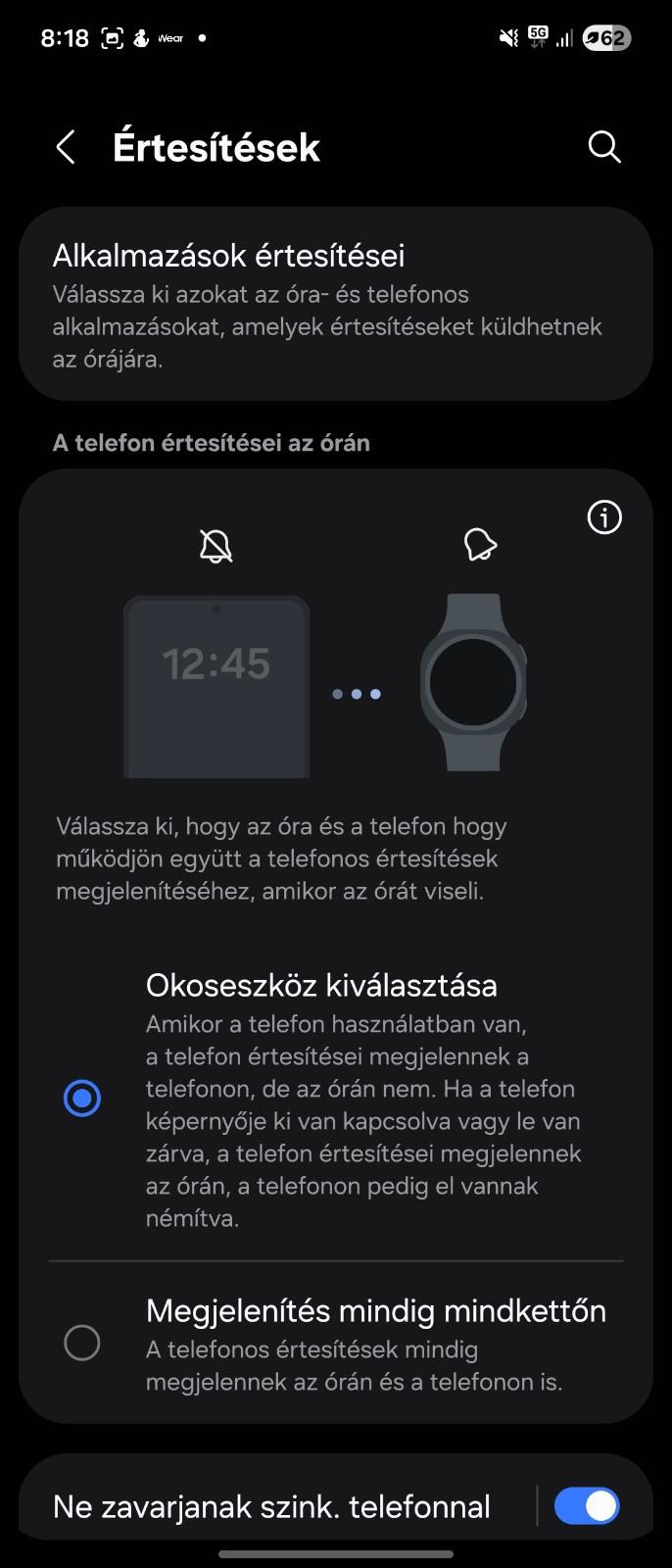Tap the info icon in the notifications card
672x1568 pixels.
603,517
